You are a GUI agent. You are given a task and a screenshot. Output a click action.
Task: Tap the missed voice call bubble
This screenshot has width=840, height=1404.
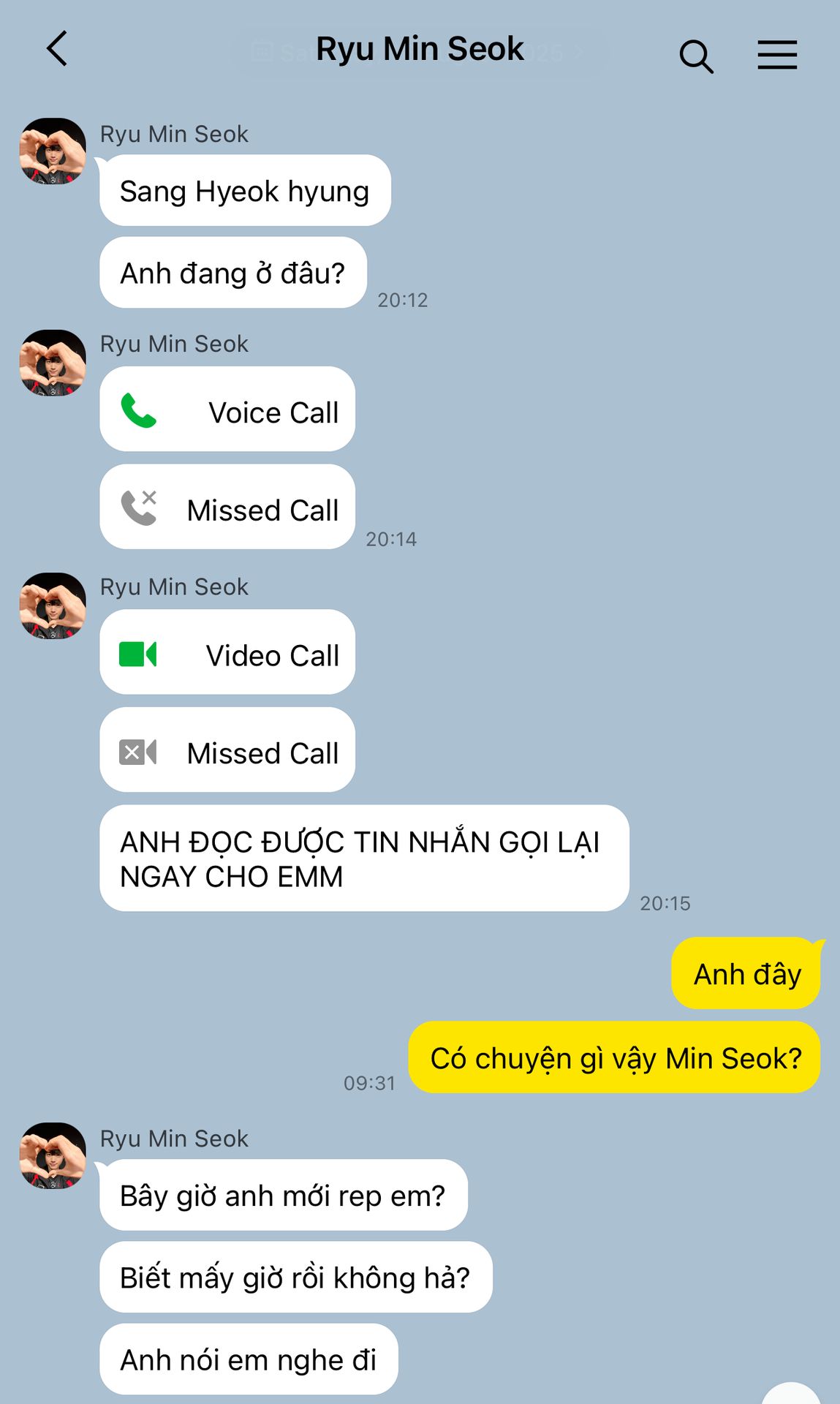coord(227,507)
